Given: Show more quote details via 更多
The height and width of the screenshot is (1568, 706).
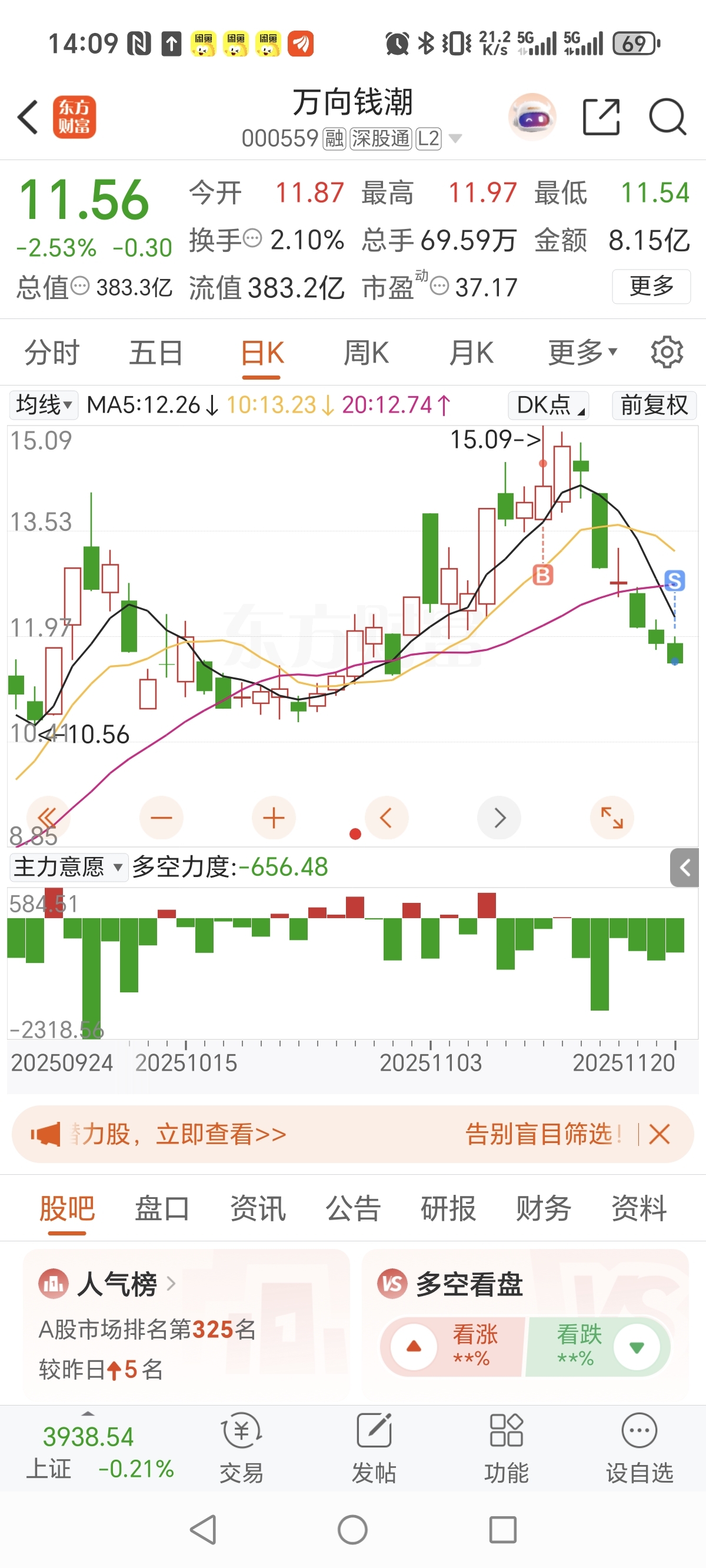Looking at the screenshot, I should (651, 286).
